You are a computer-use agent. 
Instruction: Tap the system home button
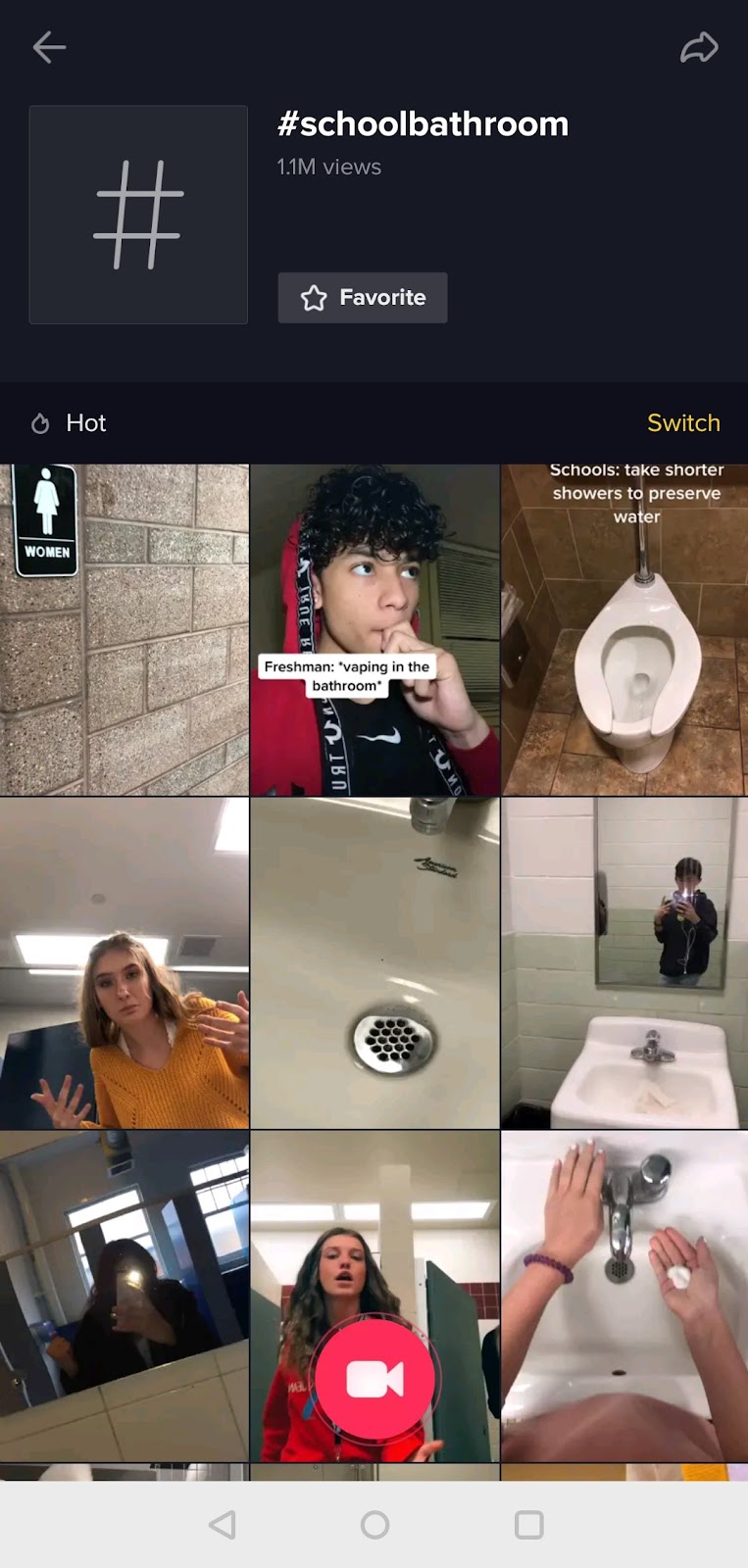(x=374, y=1525)
